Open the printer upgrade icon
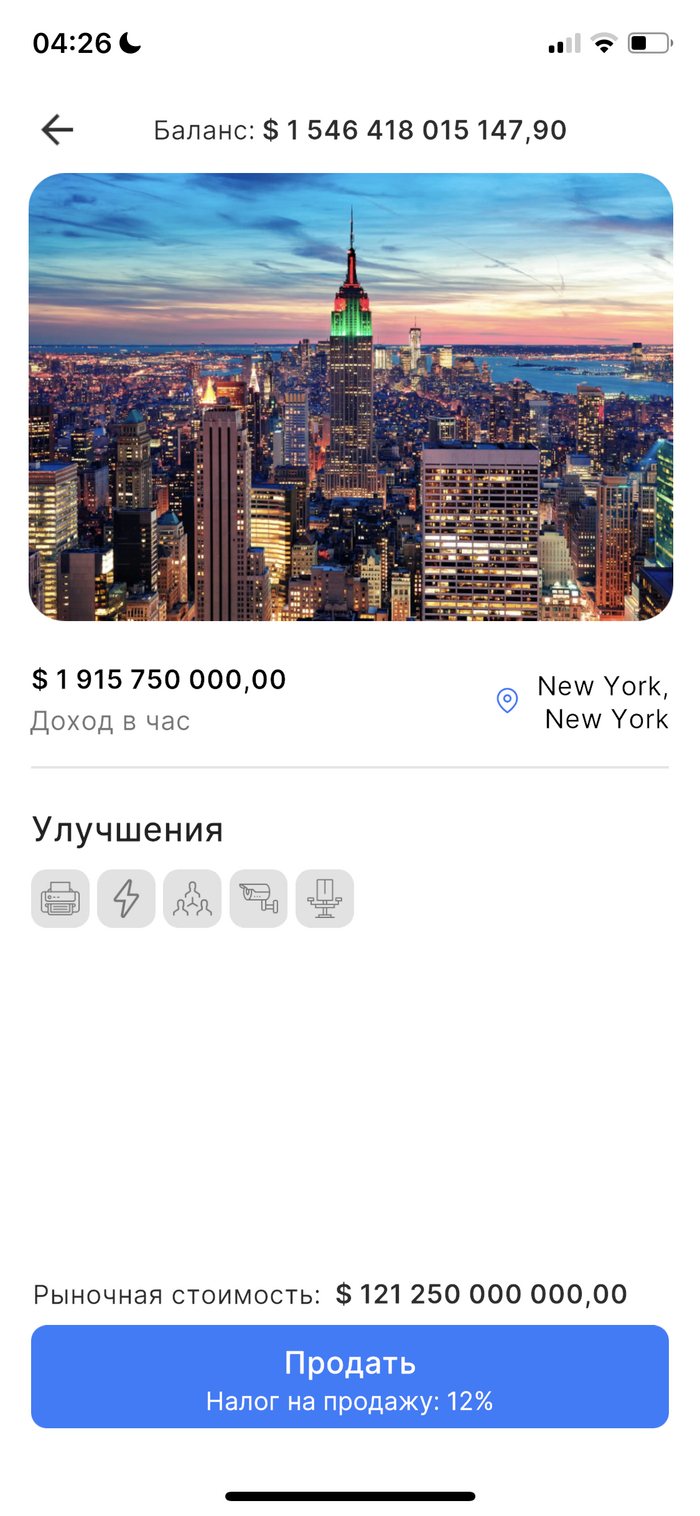Screen dimensions: 700x1516 click(x=60, y=899)
